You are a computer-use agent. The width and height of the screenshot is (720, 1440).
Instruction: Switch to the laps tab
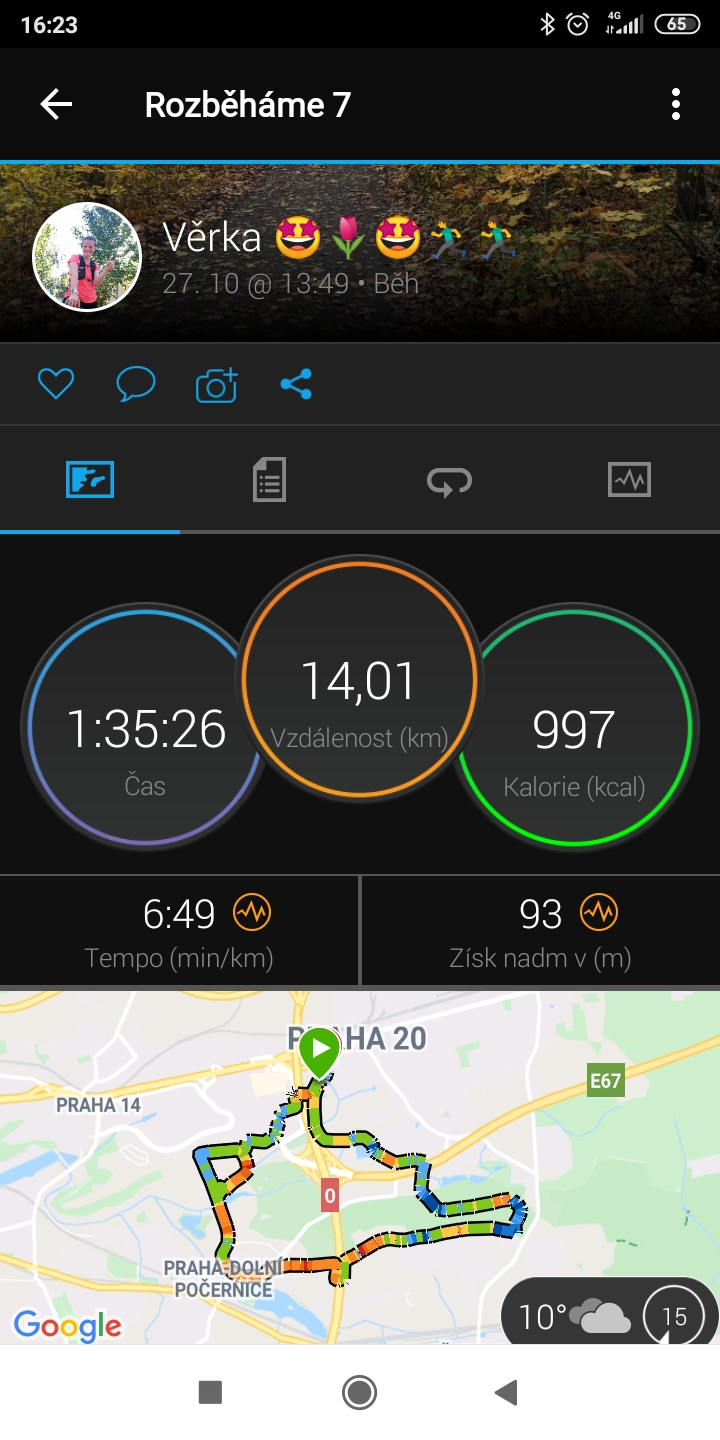pyautogui.click(x=449, y=481)
